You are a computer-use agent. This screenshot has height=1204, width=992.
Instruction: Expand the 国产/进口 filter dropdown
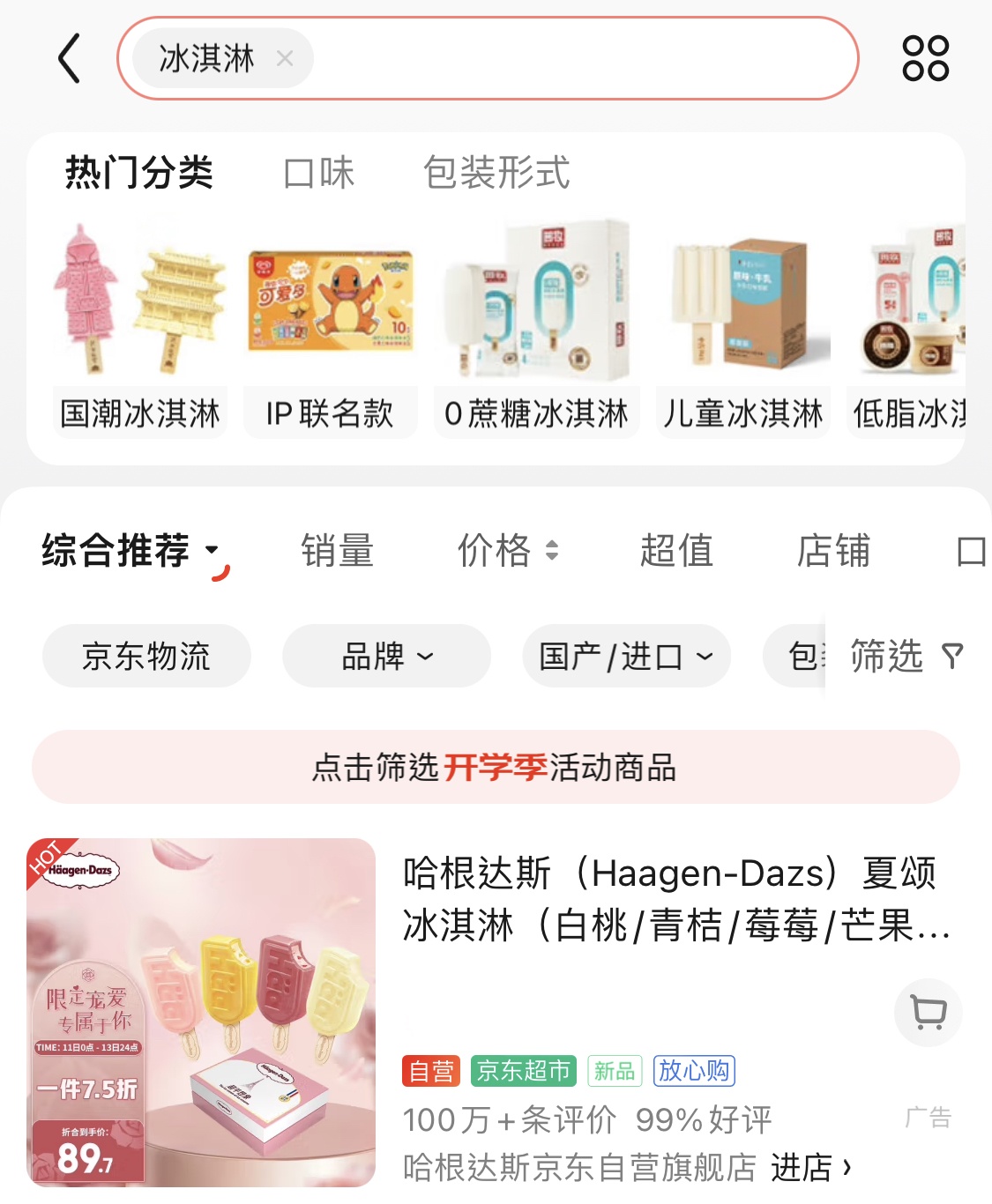[x=626, y=656]
